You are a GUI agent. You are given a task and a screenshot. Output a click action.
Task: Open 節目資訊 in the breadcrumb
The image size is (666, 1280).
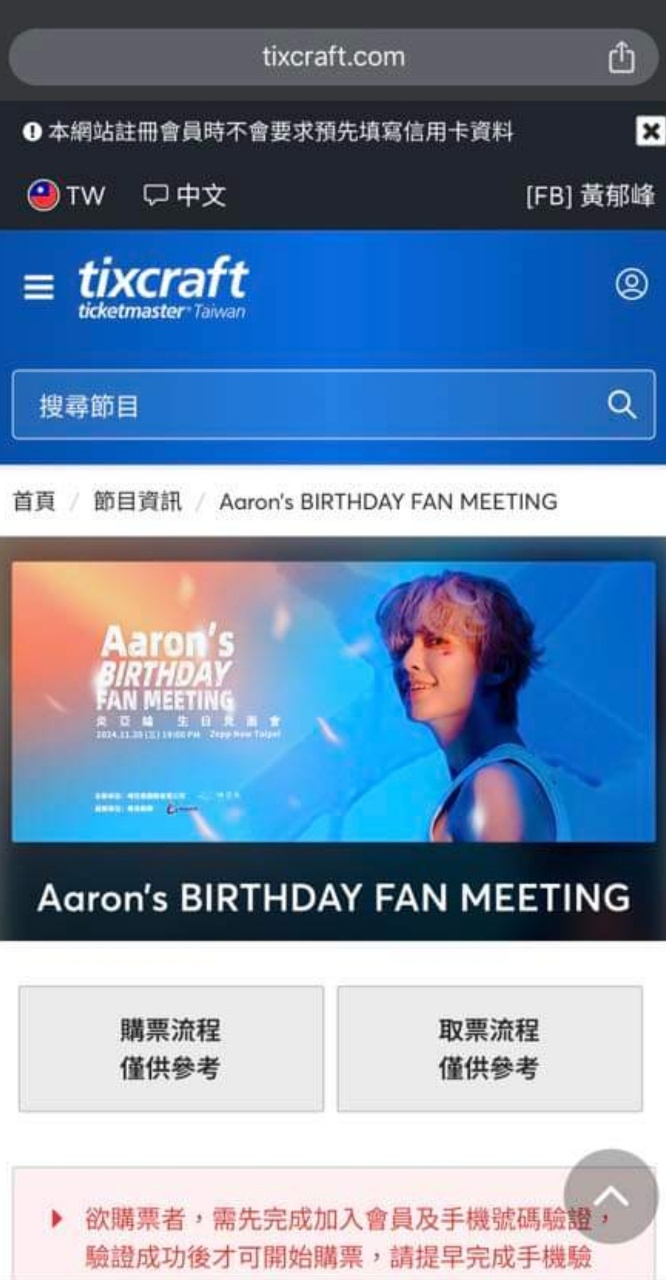(x=138, y=501)
